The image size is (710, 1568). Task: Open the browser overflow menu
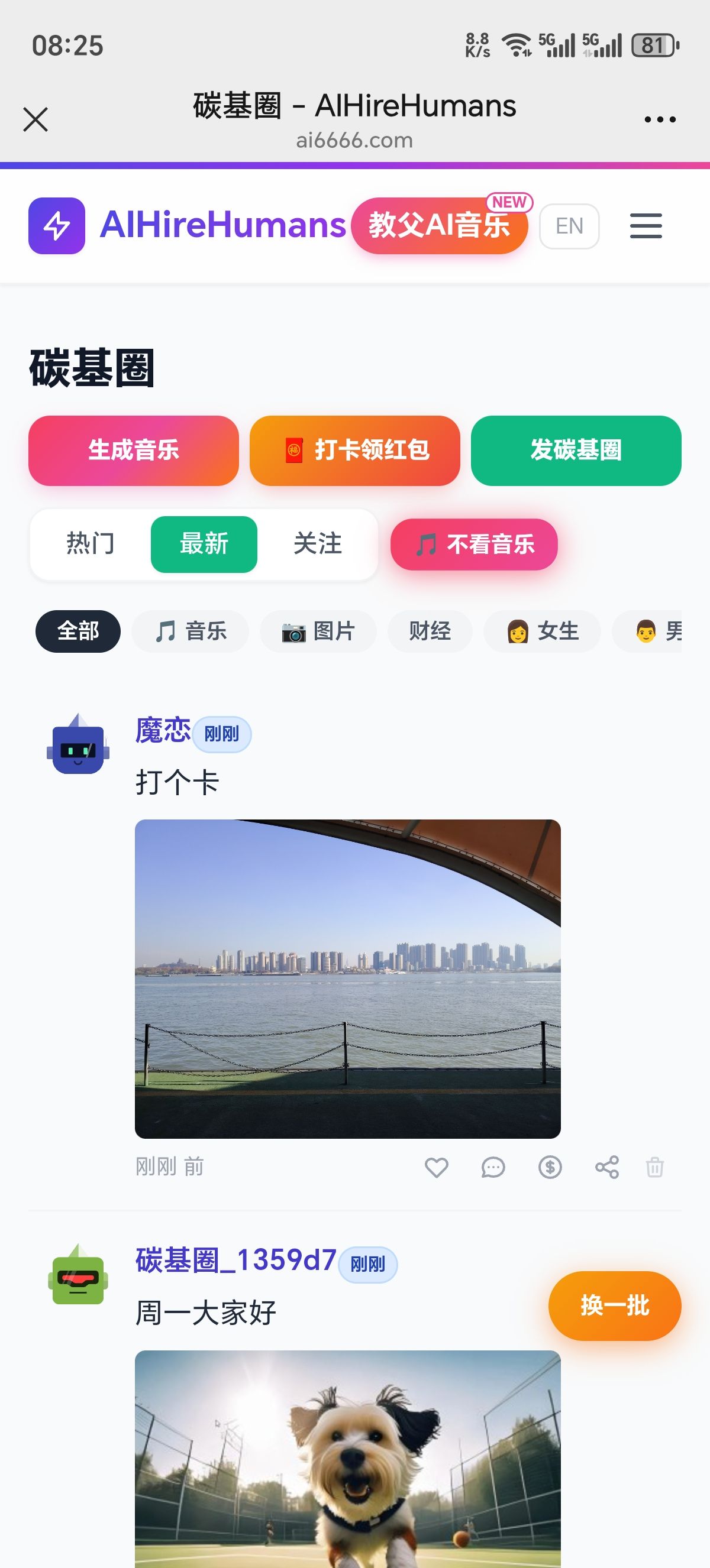click(x=660, y=119)
